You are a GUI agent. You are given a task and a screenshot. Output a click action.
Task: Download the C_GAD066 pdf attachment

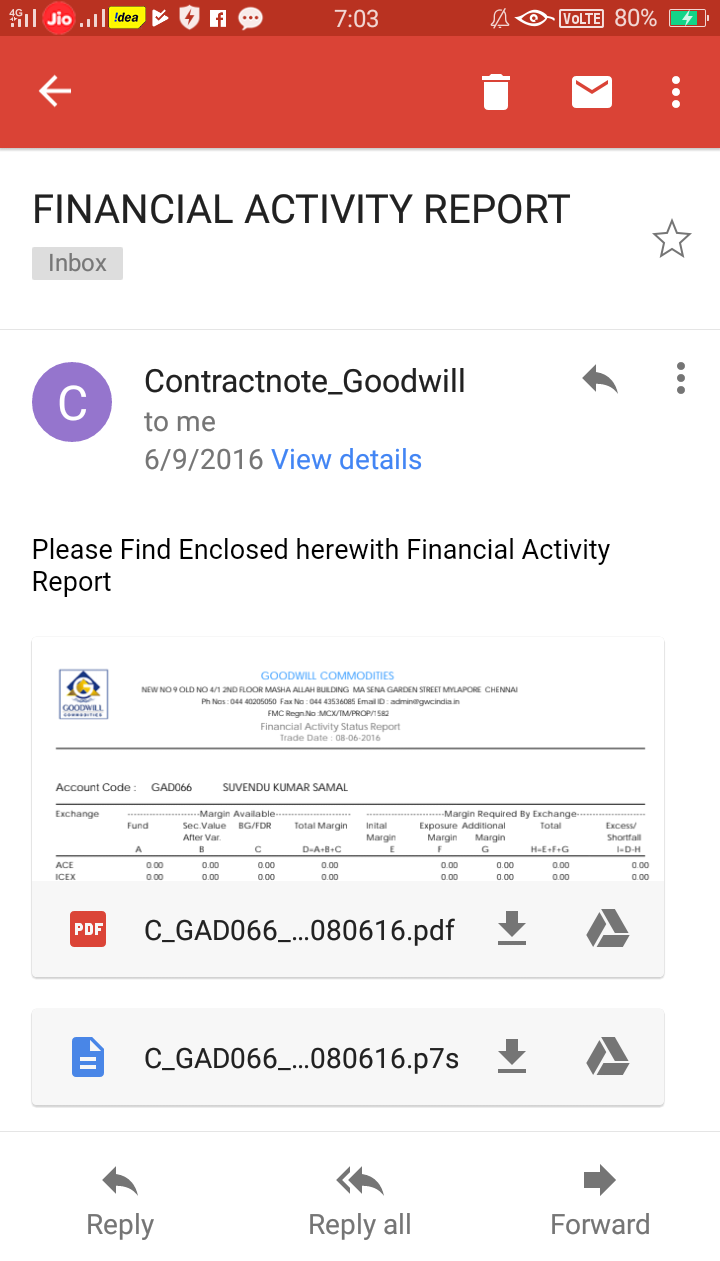point(512,929)
